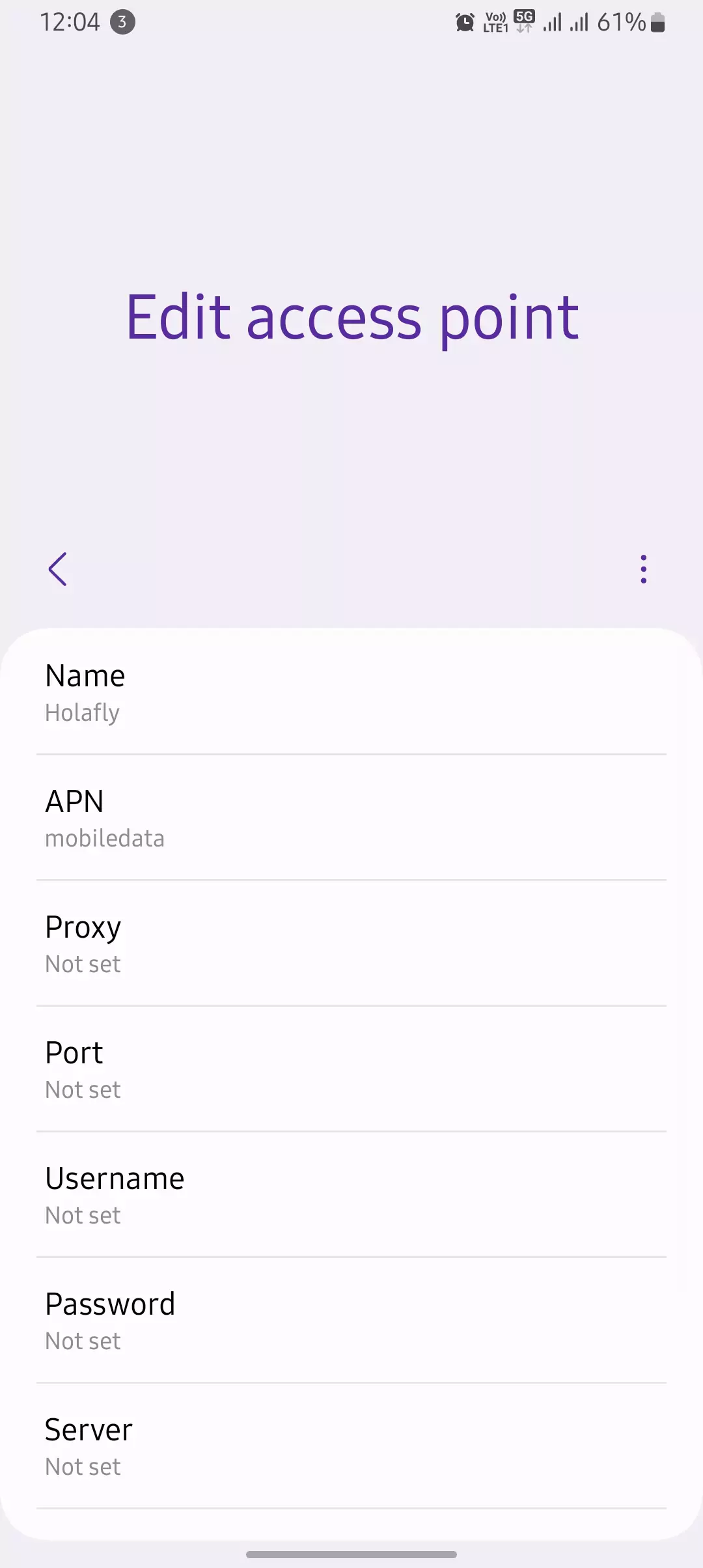Open the three-dot overflow menu
Image resolution: width=703 pixels, height=1568 pixels.
pyautogui.click(x=643, y=569)
